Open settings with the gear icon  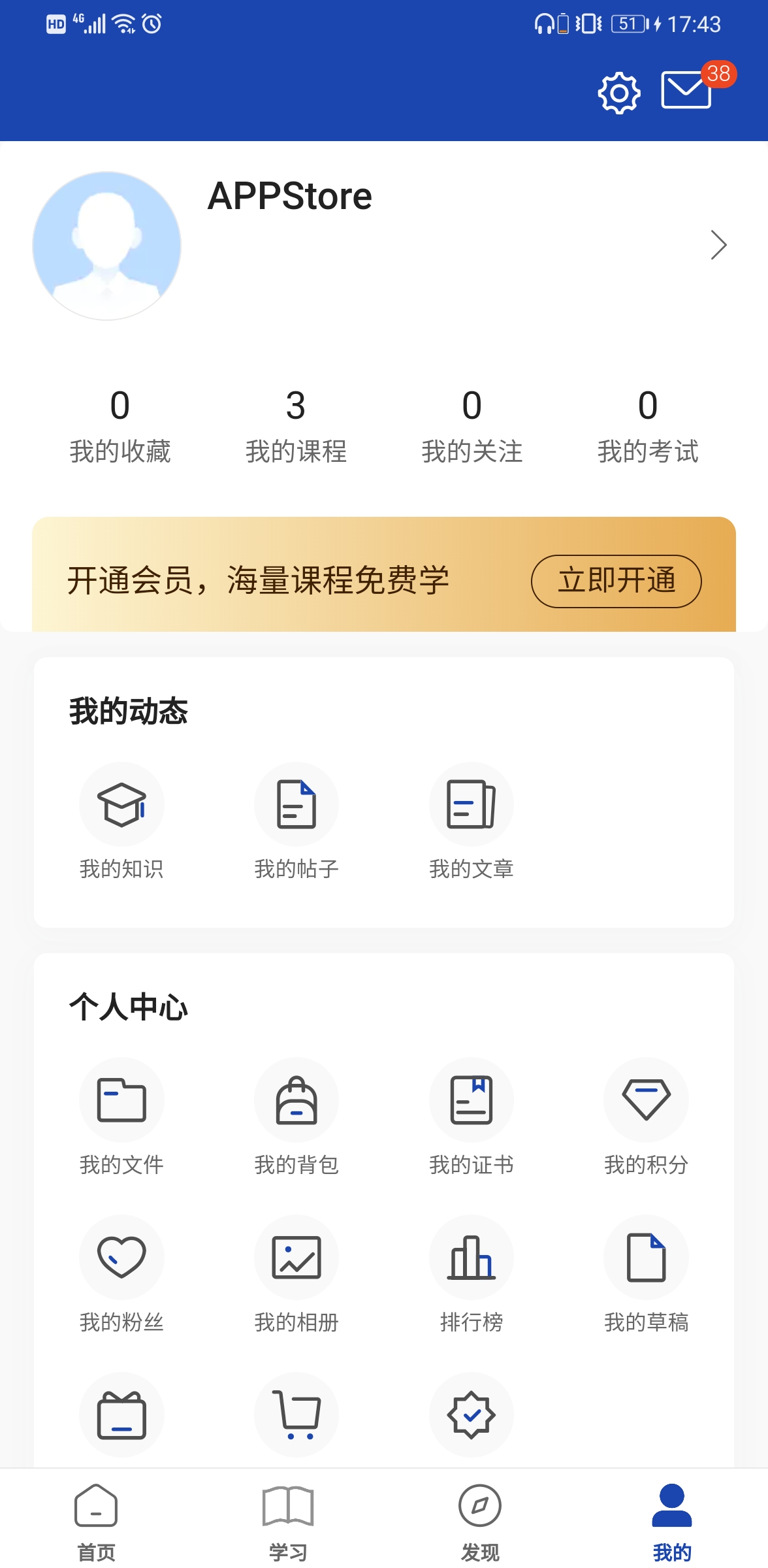point(618,93)
